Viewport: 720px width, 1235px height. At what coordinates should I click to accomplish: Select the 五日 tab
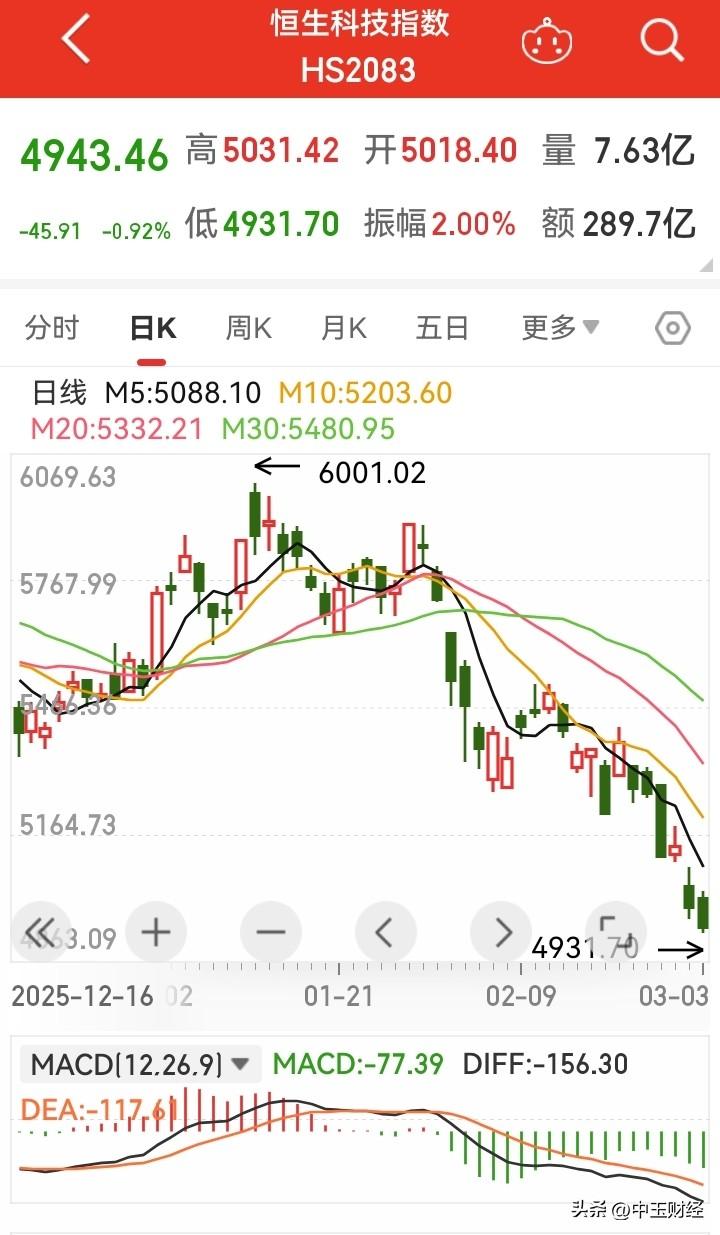[x=441, y=328]
